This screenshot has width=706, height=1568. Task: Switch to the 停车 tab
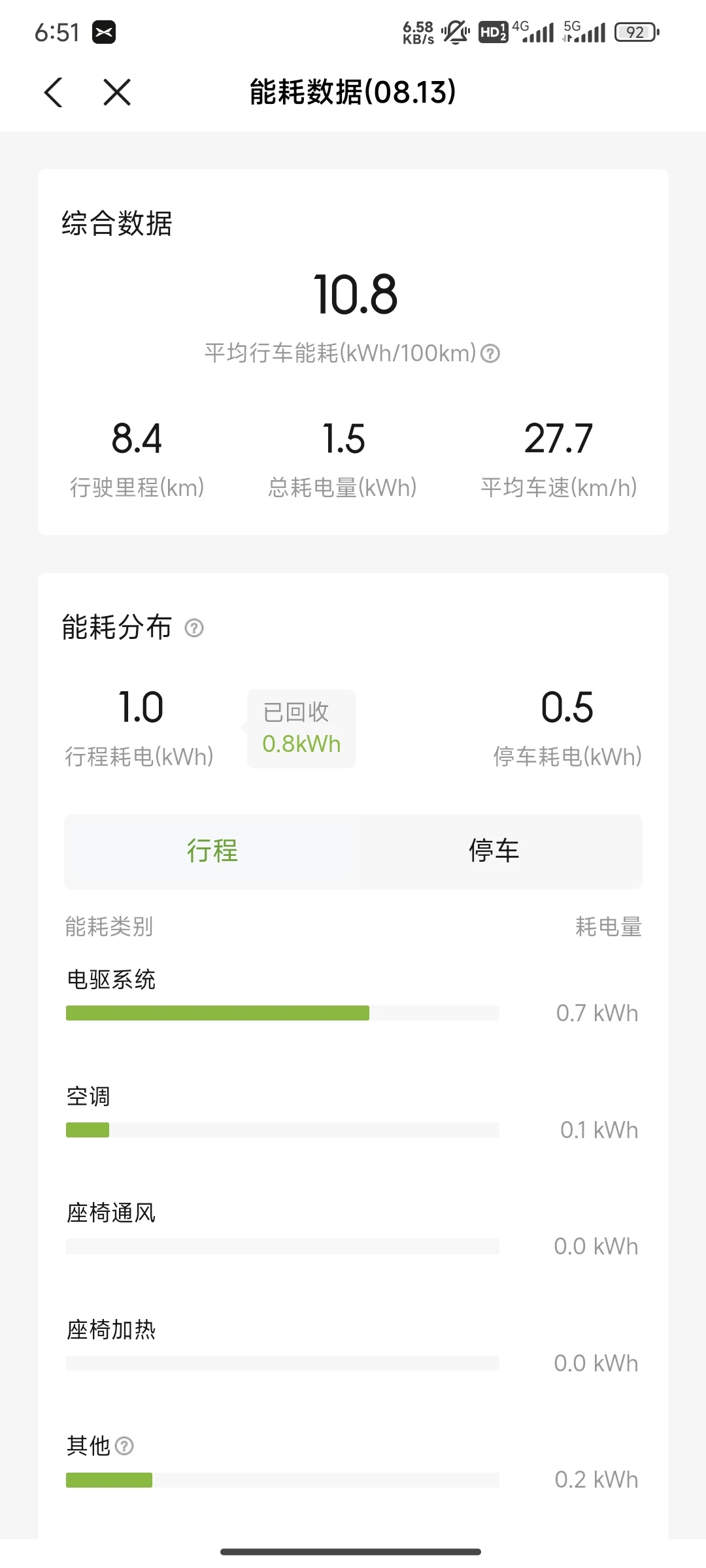pyautogui.click(x=494, y=851)
